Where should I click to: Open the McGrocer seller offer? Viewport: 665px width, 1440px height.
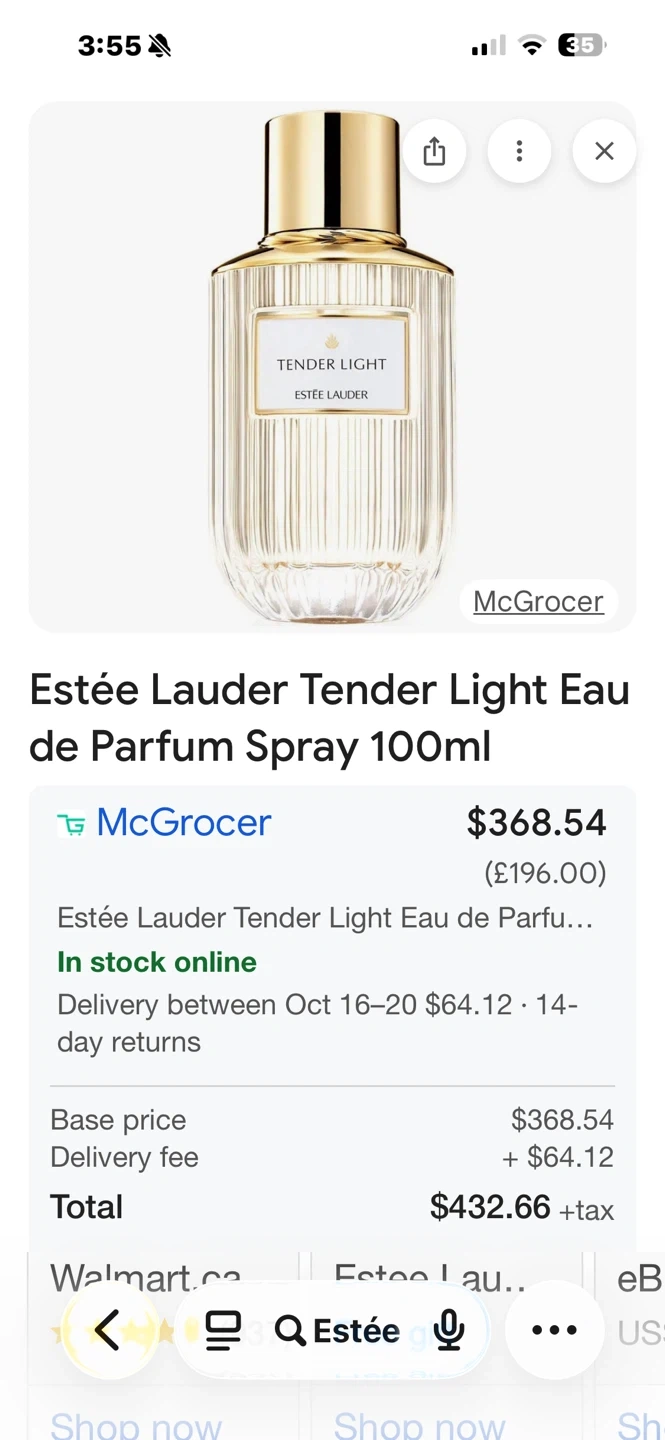click(184, 823)
